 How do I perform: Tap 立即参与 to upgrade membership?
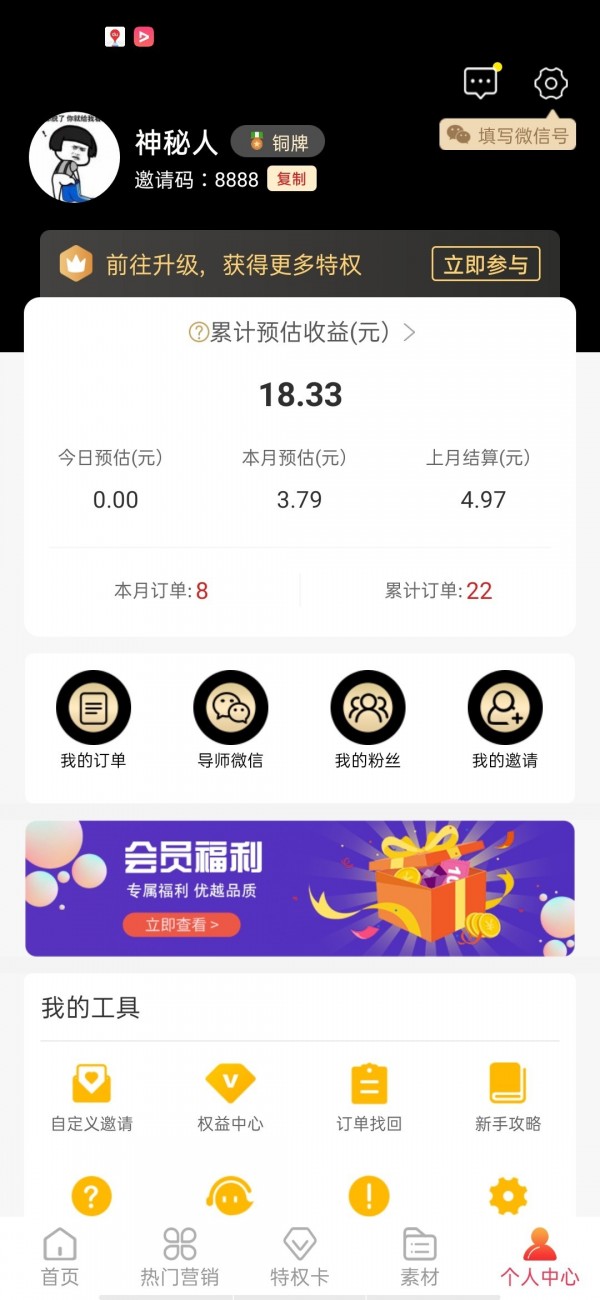click(x=486, y=264)
